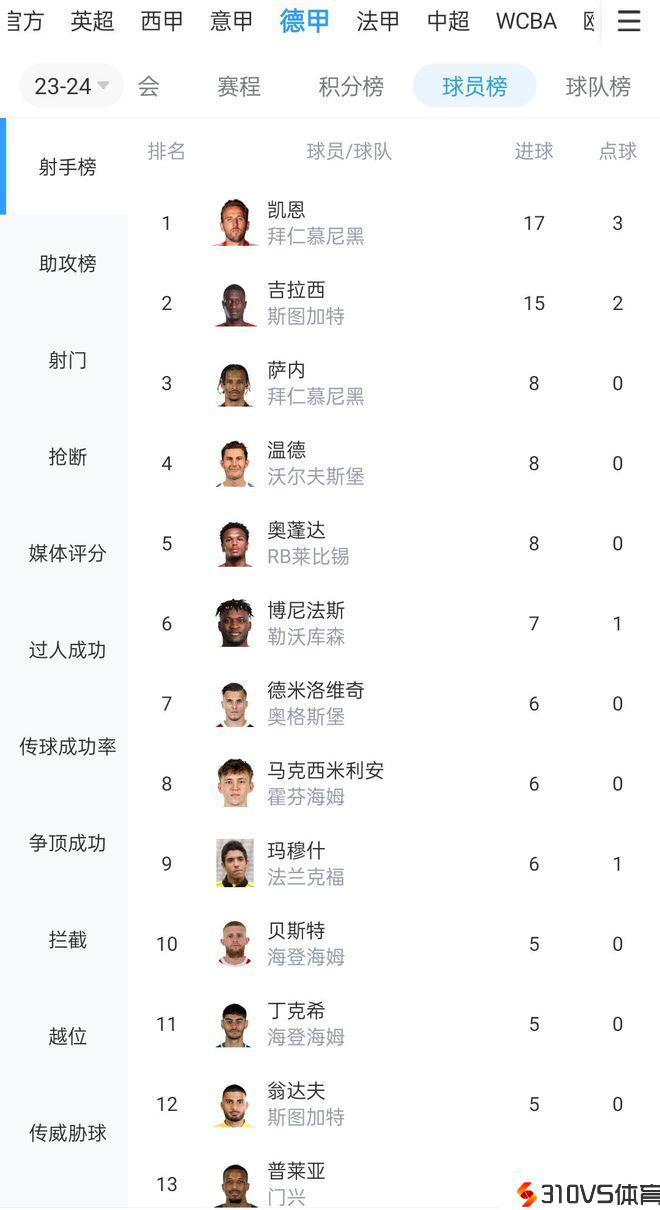This screenshot has width=660, height=1210.
Task: Open the 球队榜 team rankings tab
Action: coord(598,87)
